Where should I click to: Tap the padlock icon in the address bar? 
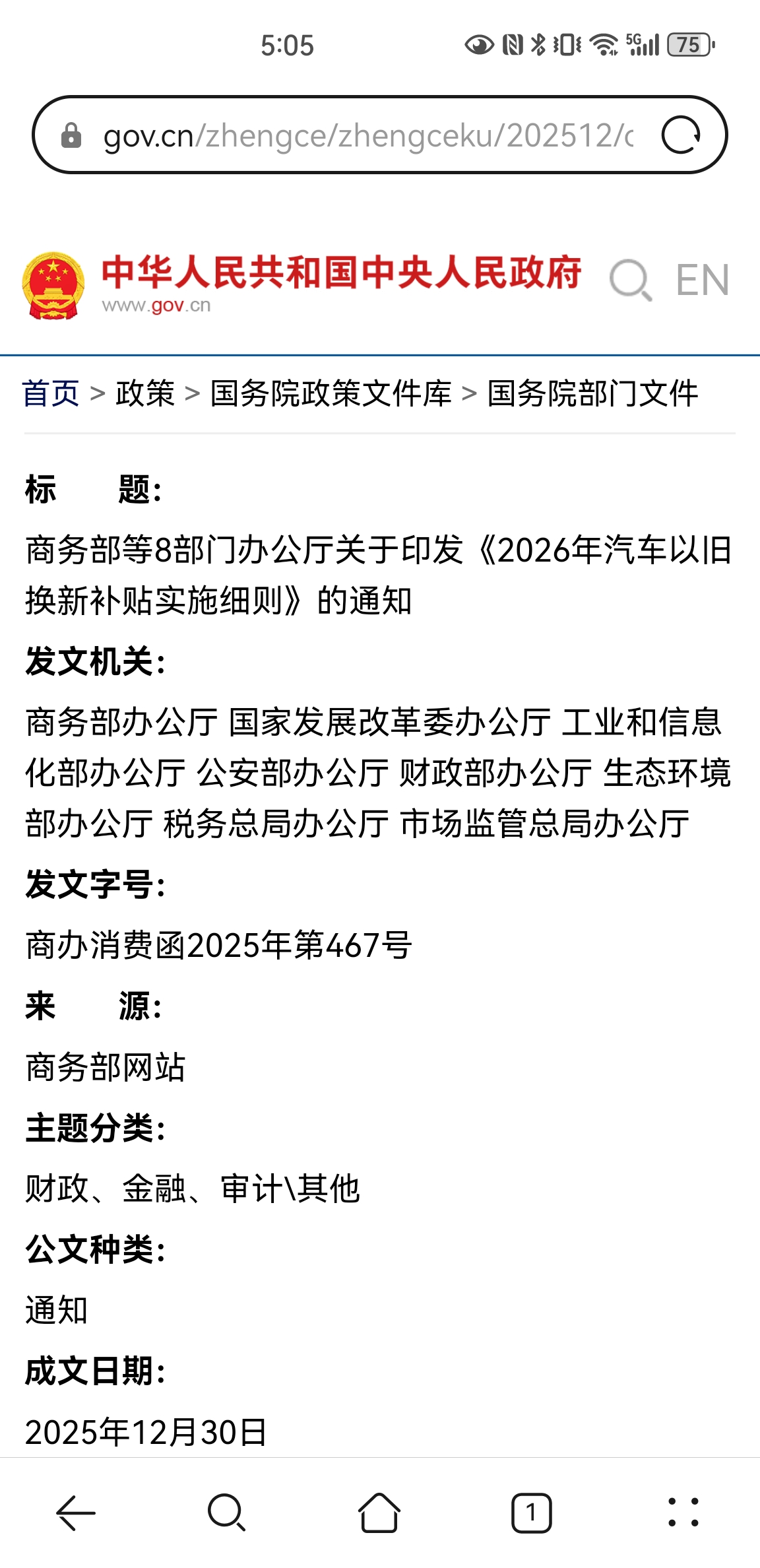(73, 135)
